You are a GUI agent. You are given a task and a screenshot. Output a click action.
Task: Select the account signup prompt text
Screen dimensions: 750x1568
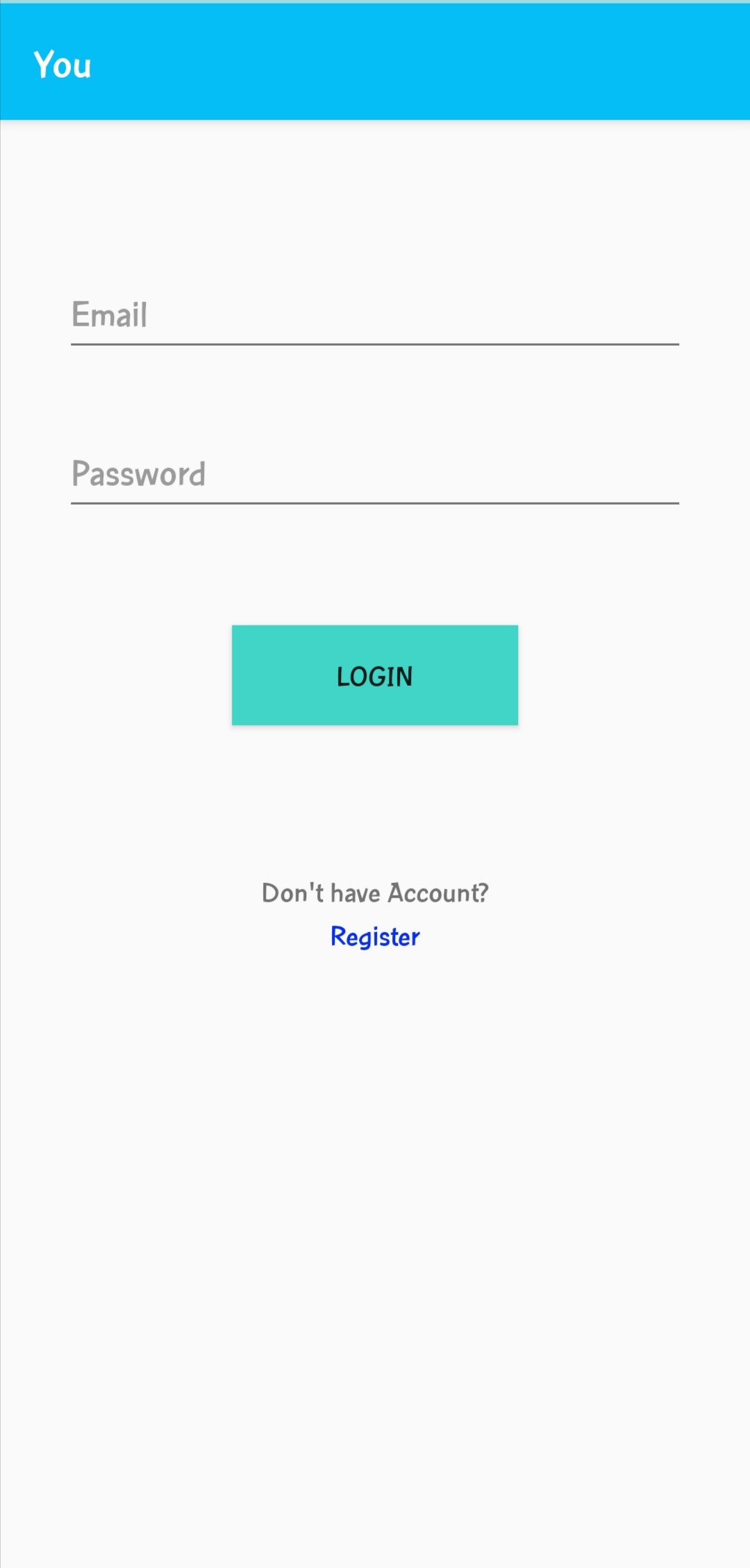click(x=375, y=893)
